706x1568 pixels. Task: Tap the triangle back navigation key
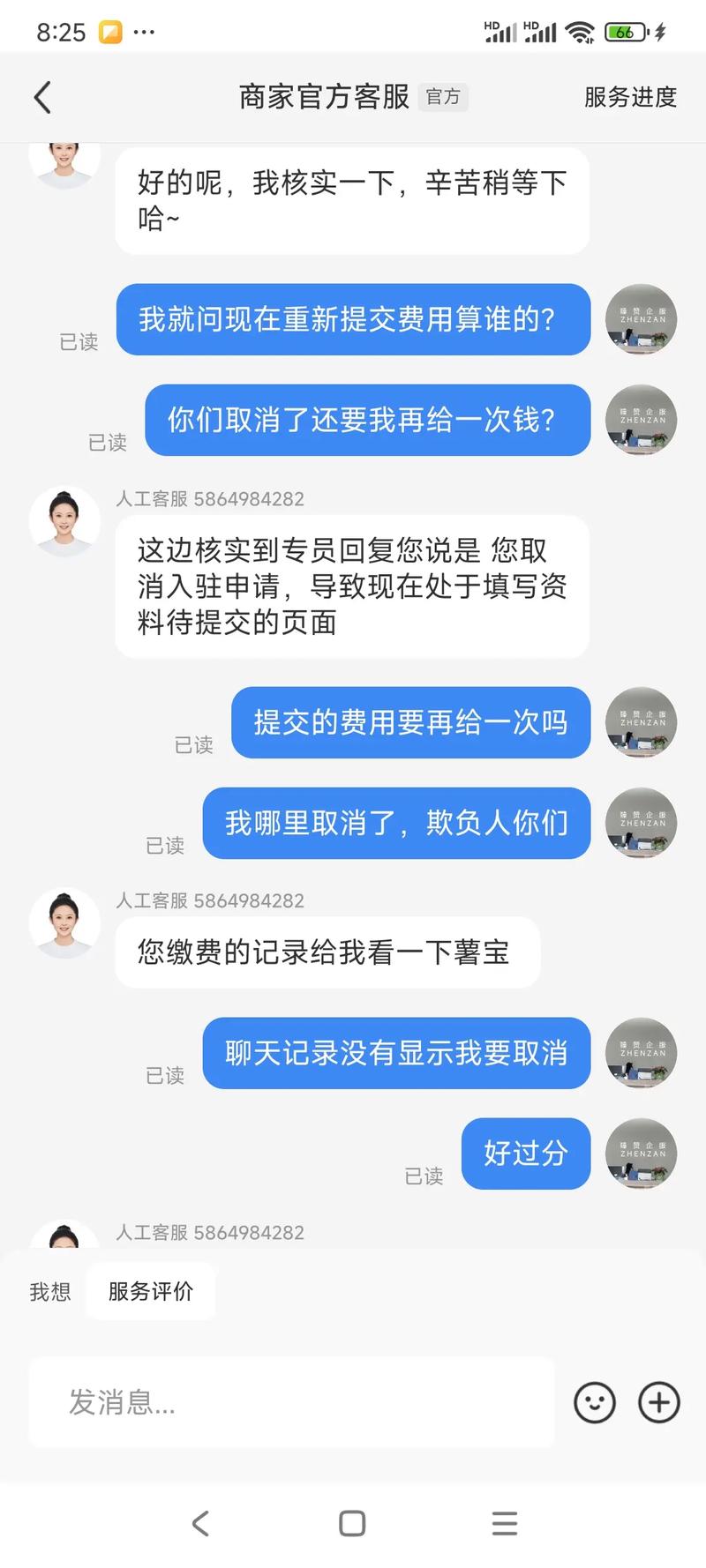point(201,1522)
